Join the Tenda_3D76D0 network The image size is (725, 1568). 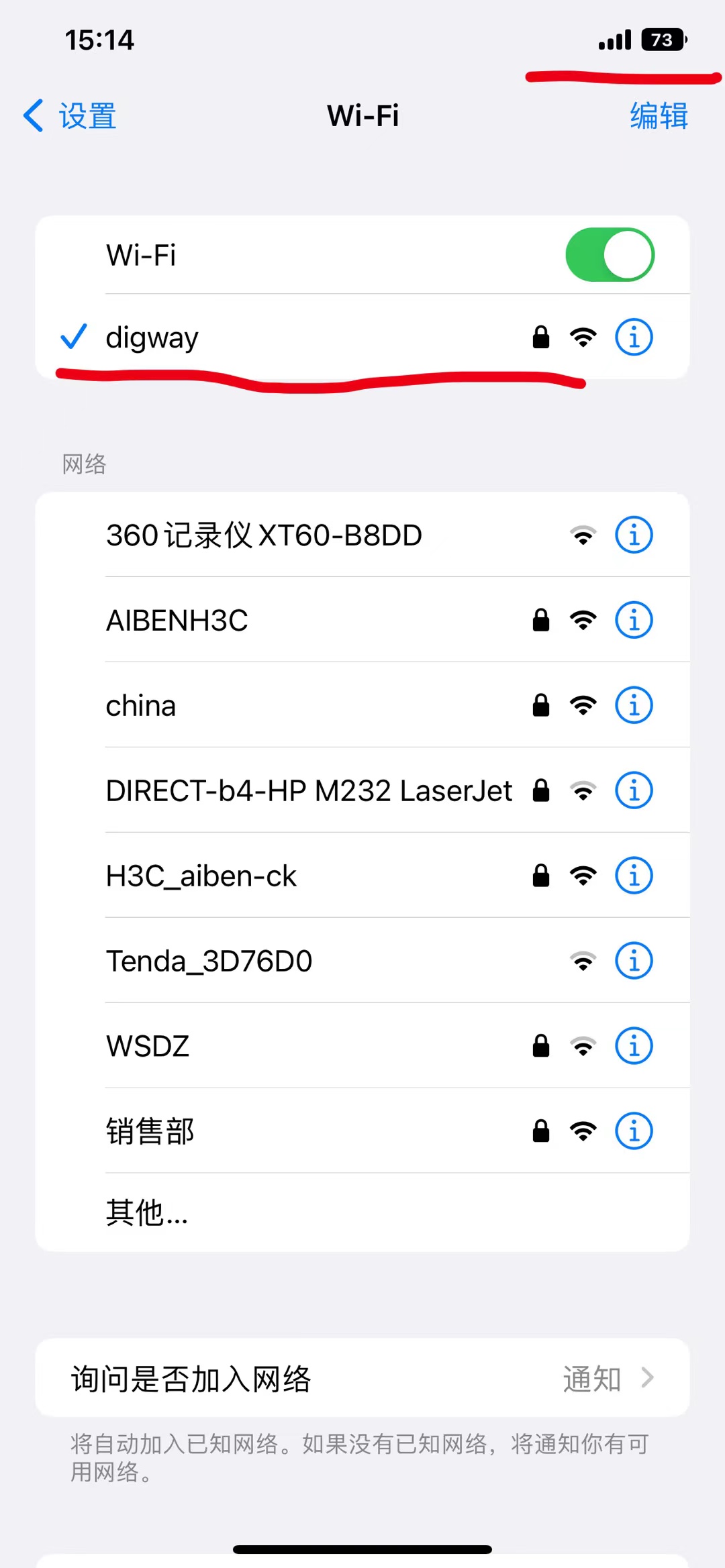point(209,961)
